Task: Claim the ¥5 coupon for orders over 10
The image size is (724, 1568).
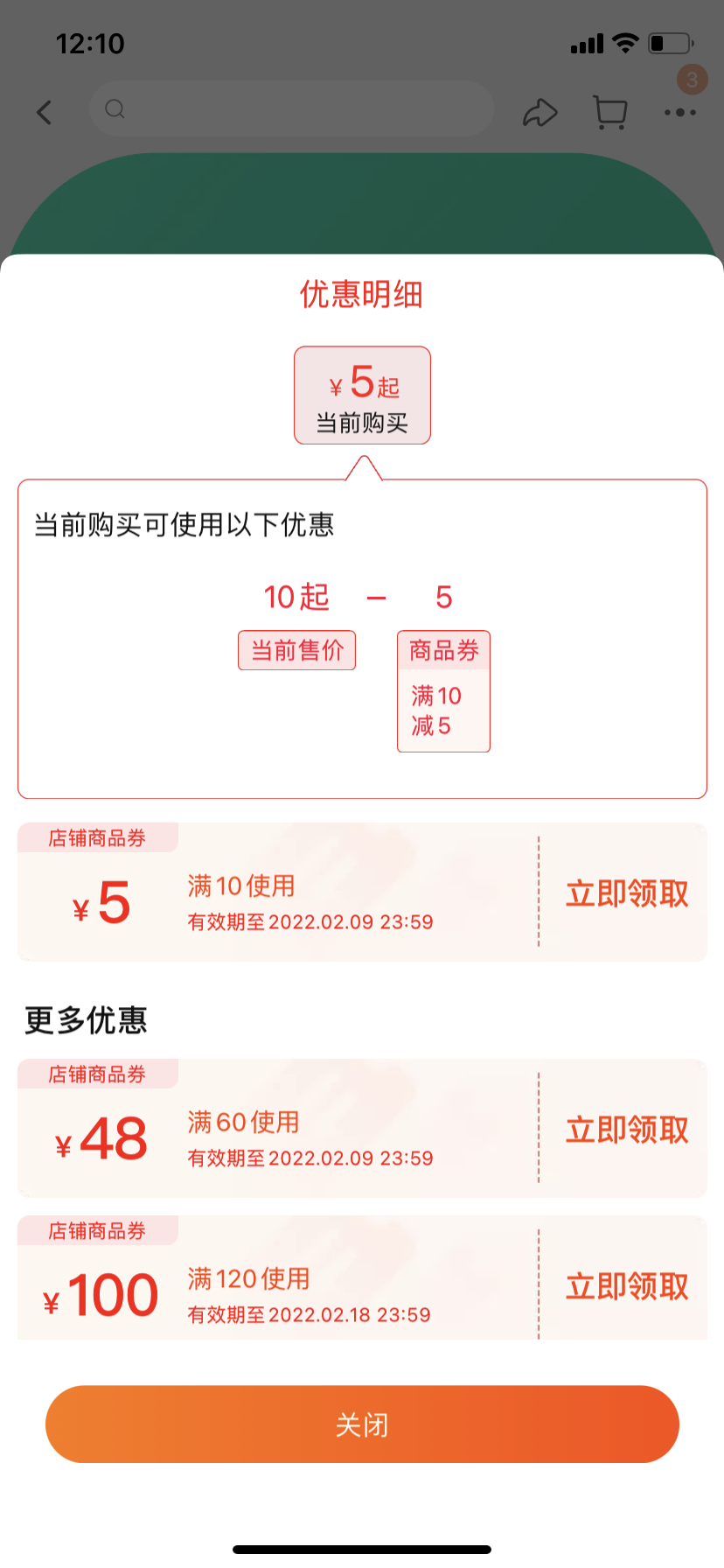Action: pos(627,893)
